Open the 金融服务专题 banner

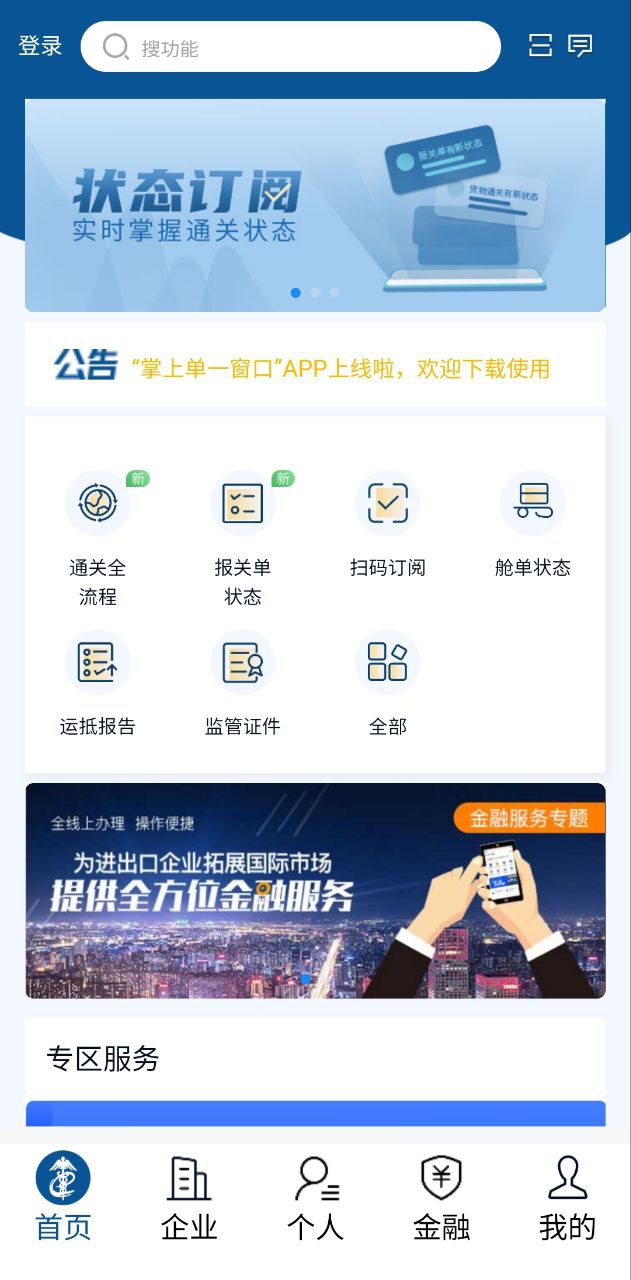pos(315,890)
